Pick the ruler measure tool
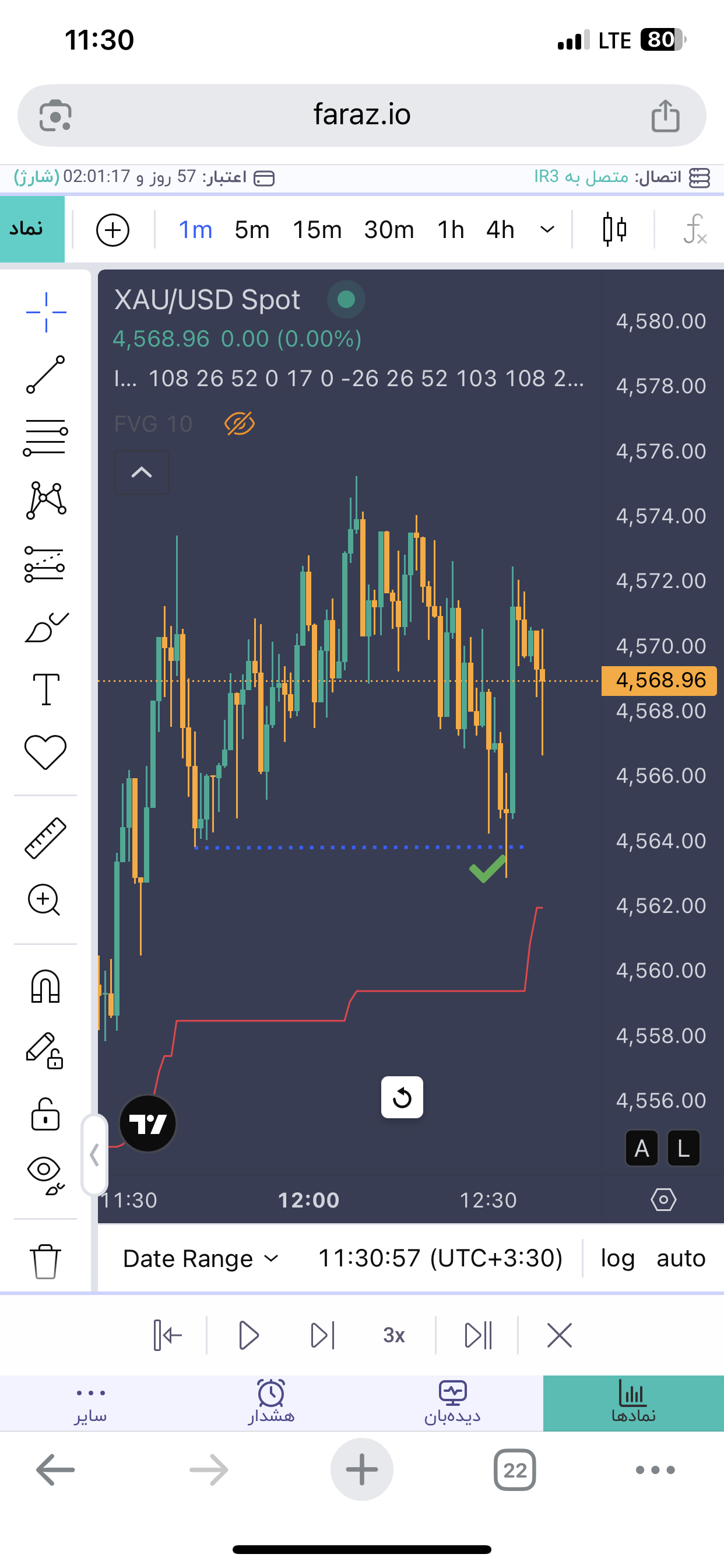This screenshot has height=1568, width=724. 45,838
